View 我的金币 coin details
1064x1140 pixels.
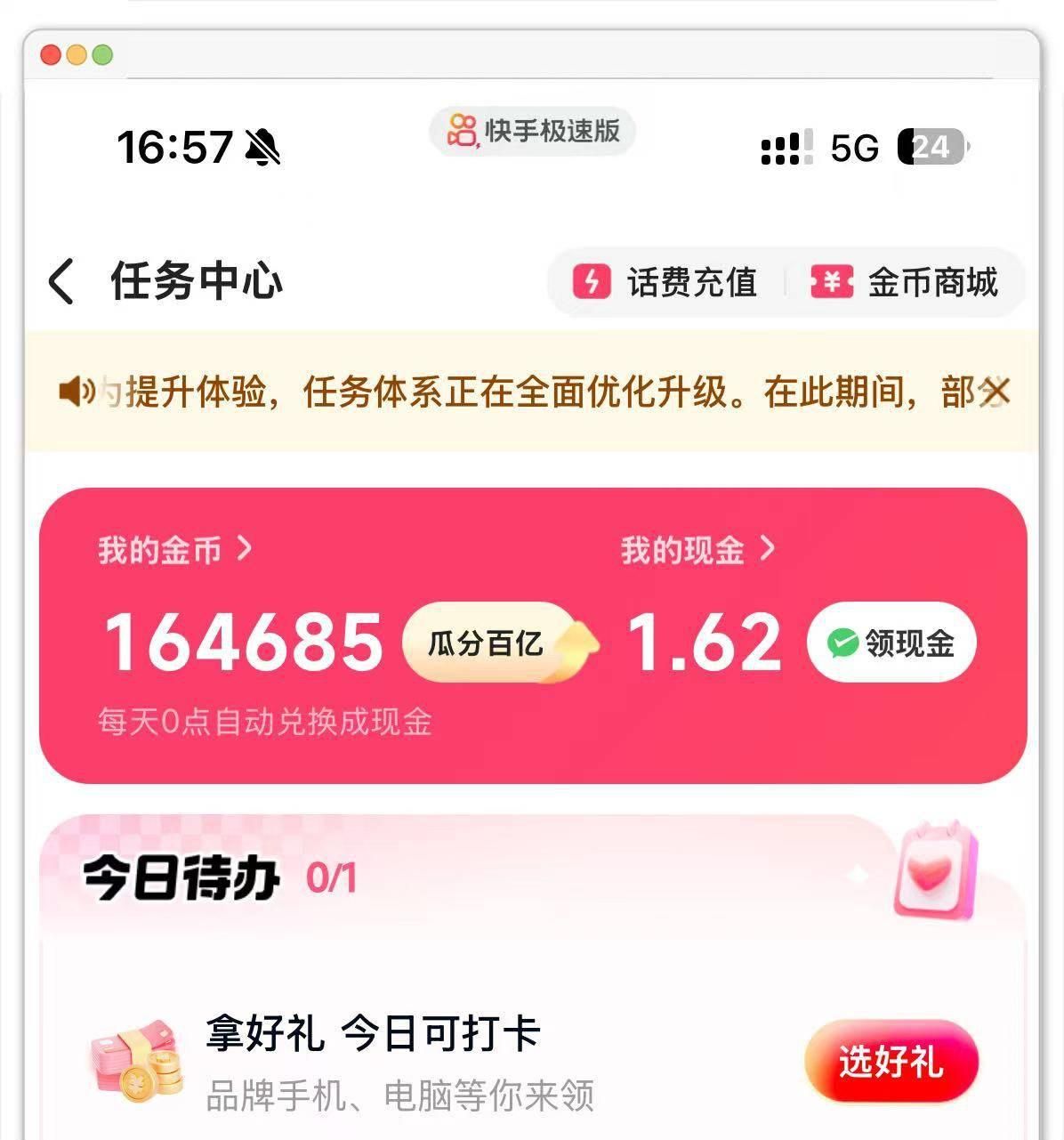pyautogui.click(x=175, y=550)
